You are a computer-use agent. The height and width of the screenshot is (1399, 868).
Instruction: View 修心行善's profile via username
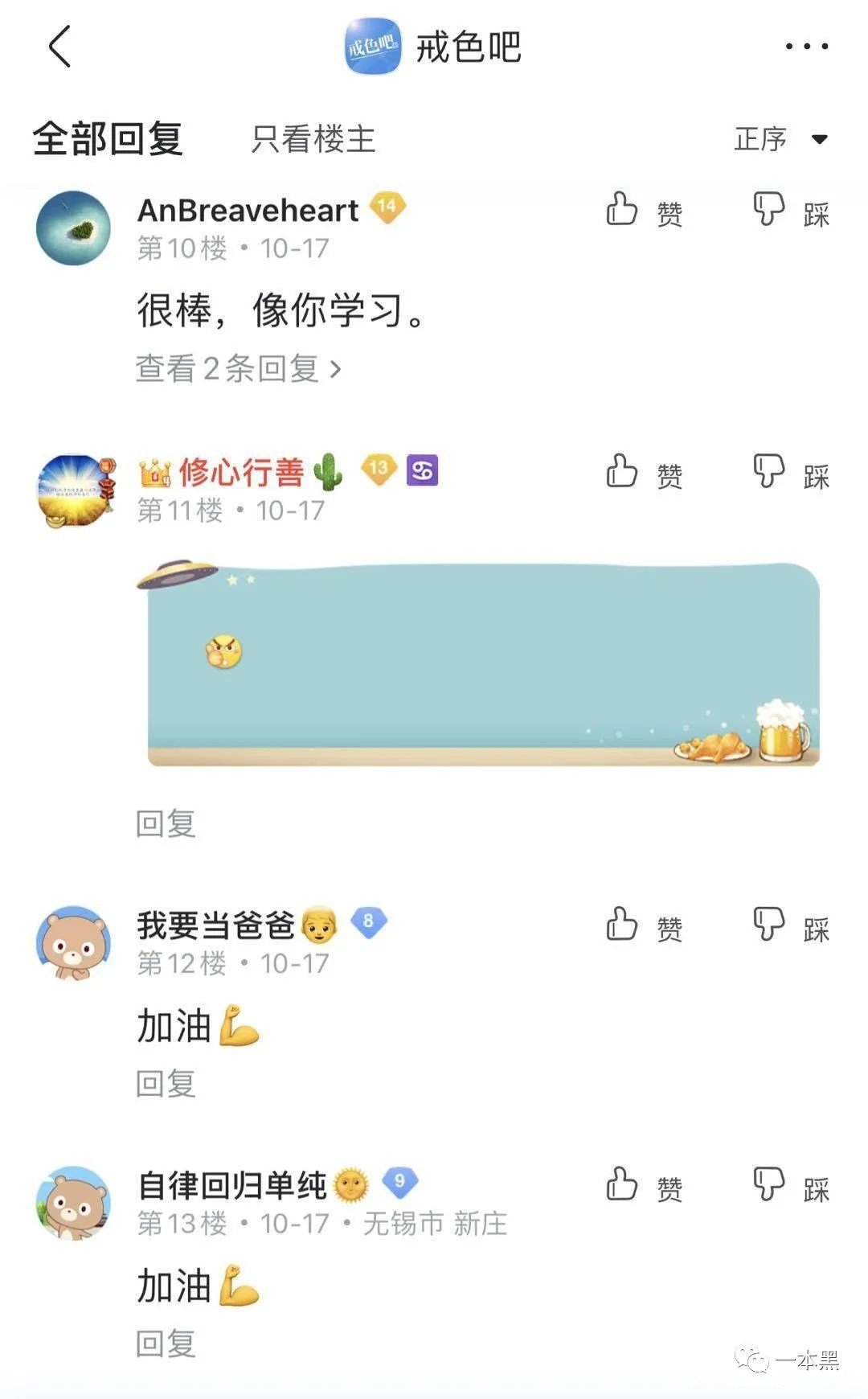tap(241, 472)
